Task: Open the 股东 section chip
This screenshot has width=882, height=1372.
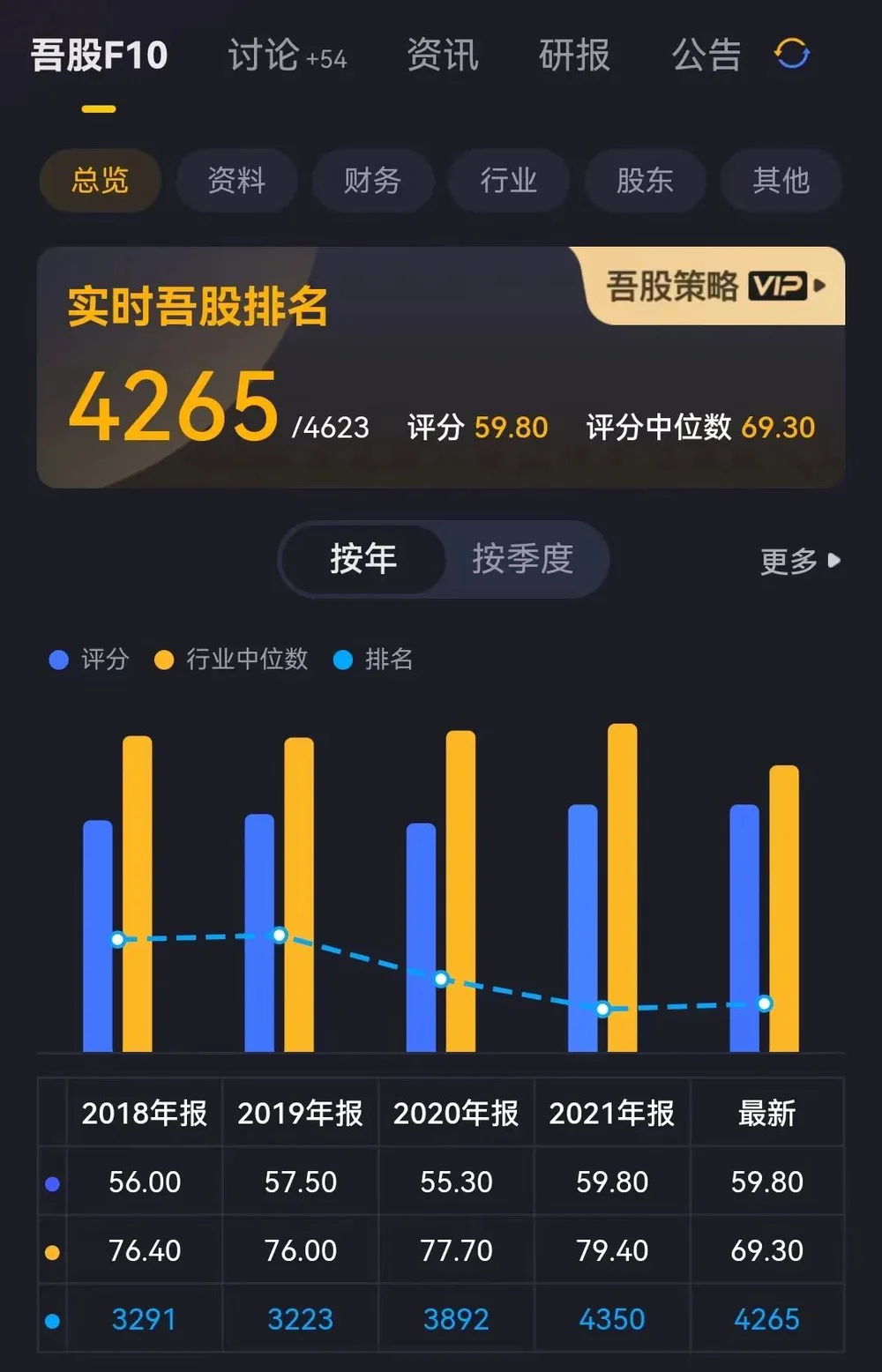Action: point(645,181)
